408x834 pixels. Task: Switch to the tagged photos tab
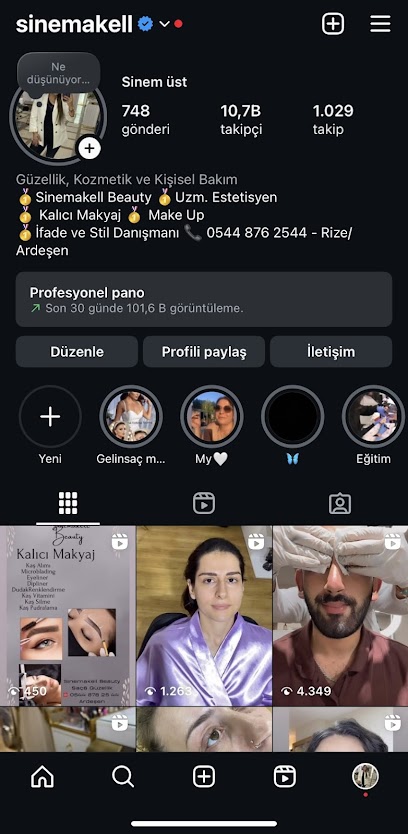(340, 503)
